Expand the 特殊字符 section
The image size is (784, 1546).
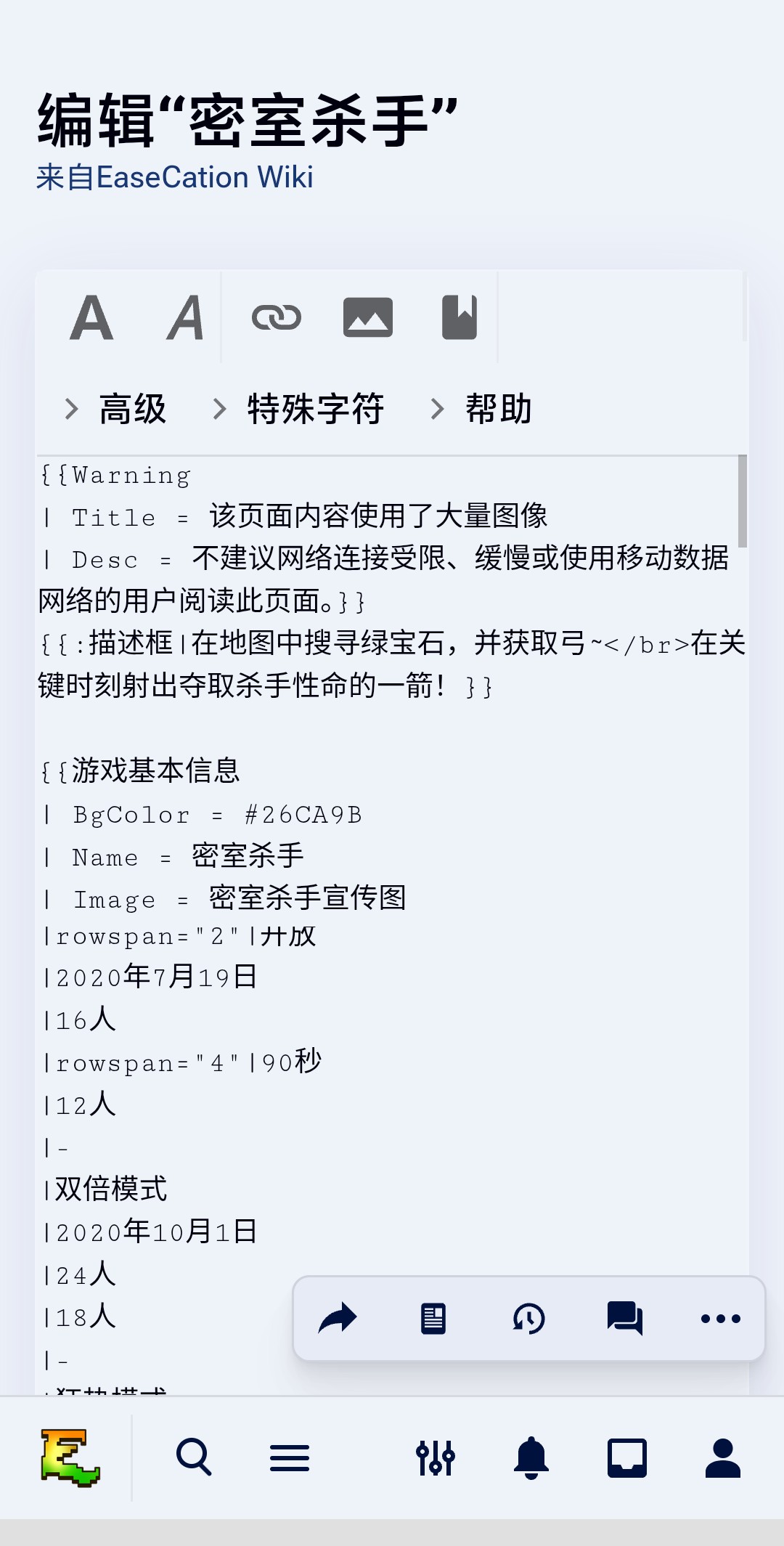pos(299,409)
